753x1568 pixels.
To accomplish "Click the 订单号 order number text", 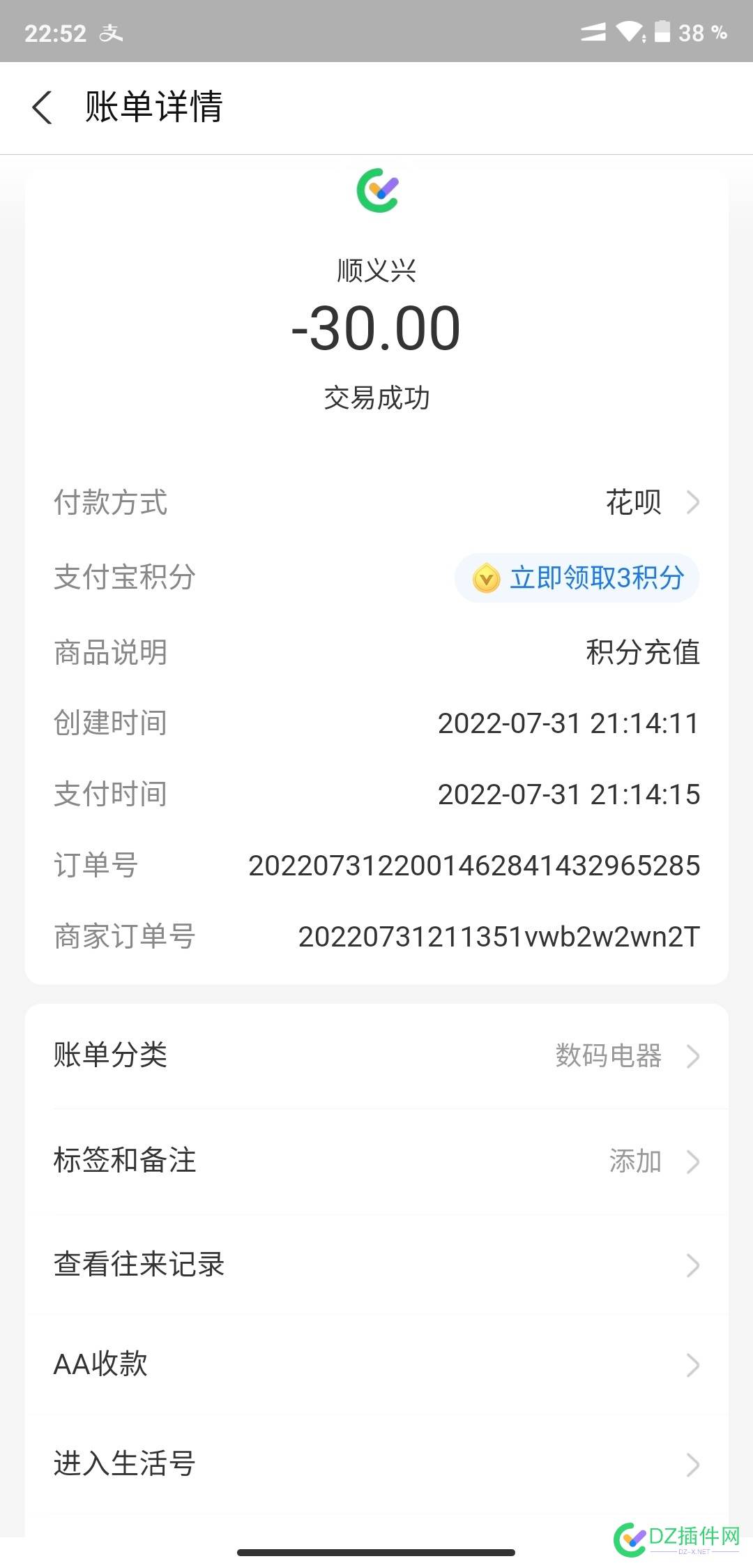I will (475, 864).
